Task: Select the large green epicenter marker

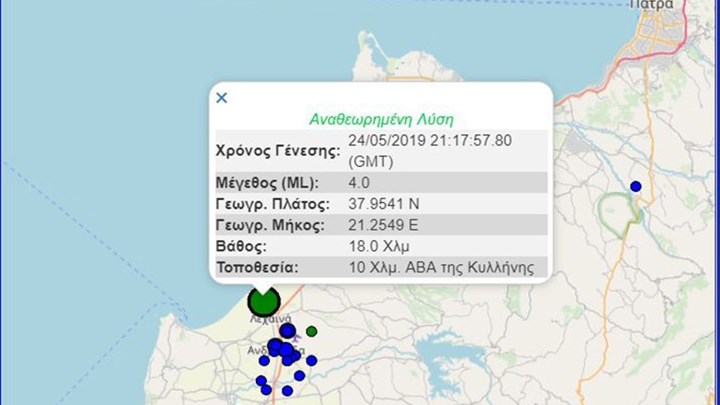Action: point(263,299)
